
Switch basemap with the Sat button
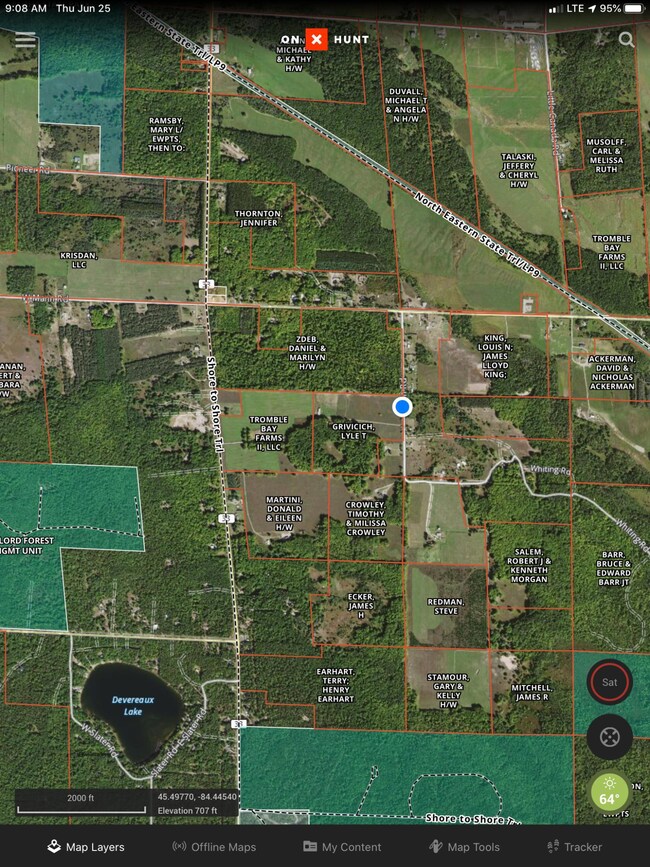pos(609,683)
